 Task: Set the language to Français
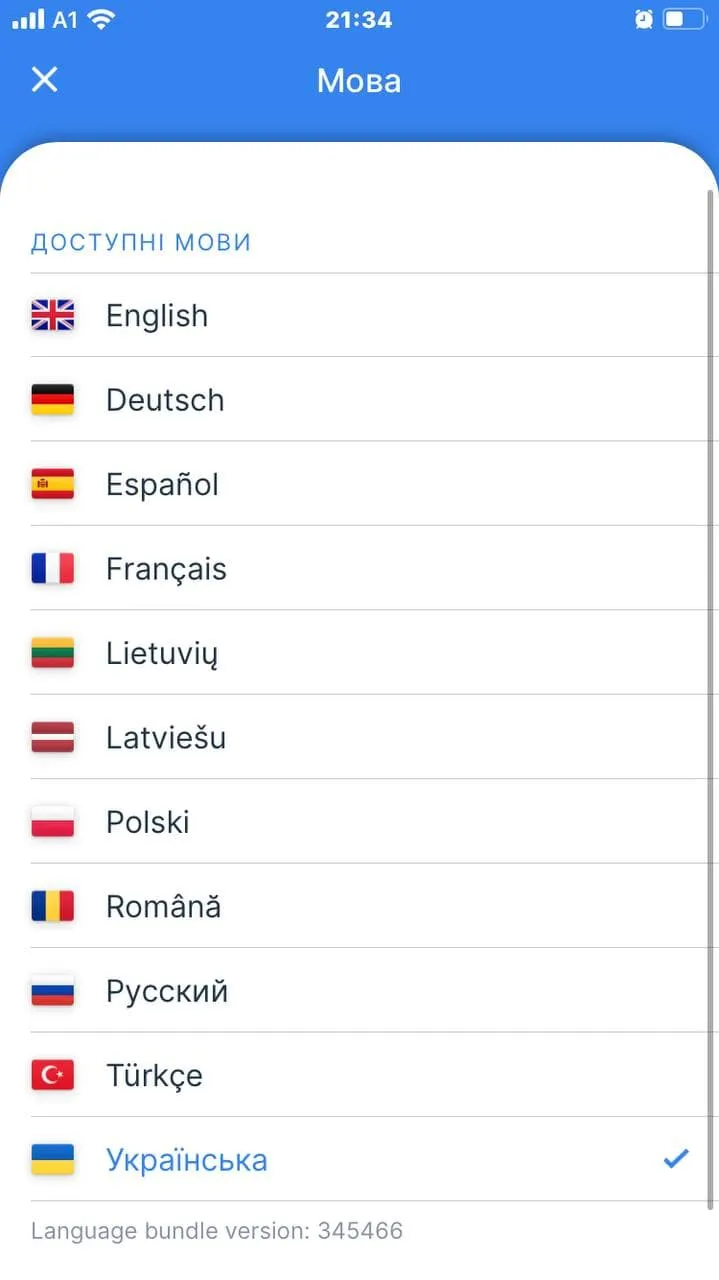[x=166, y=569]
